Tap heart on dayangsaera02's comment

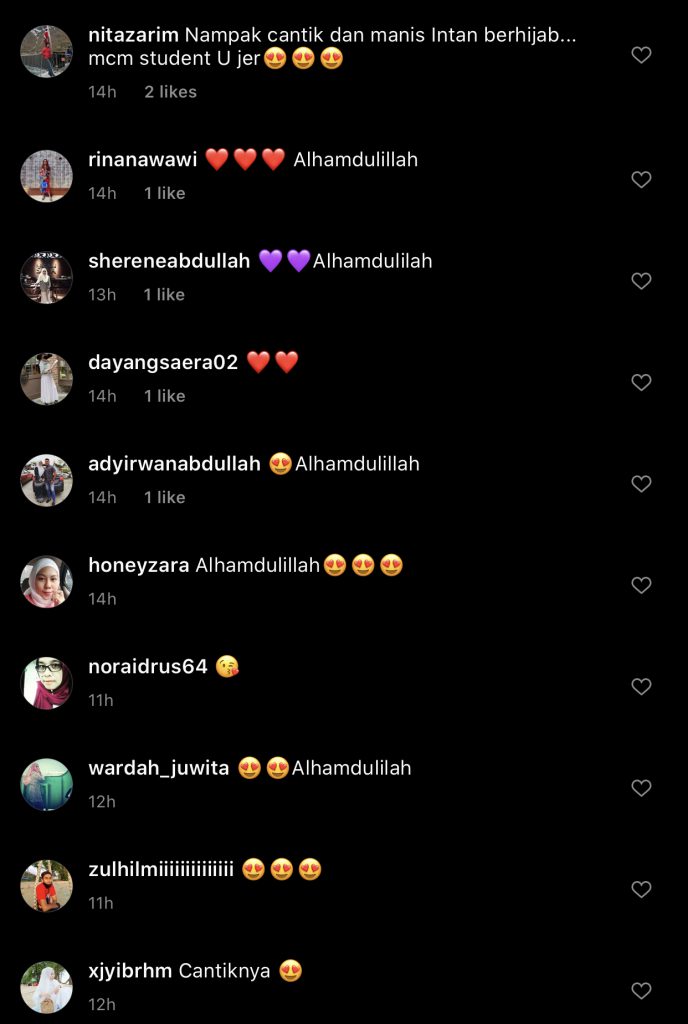641,382
